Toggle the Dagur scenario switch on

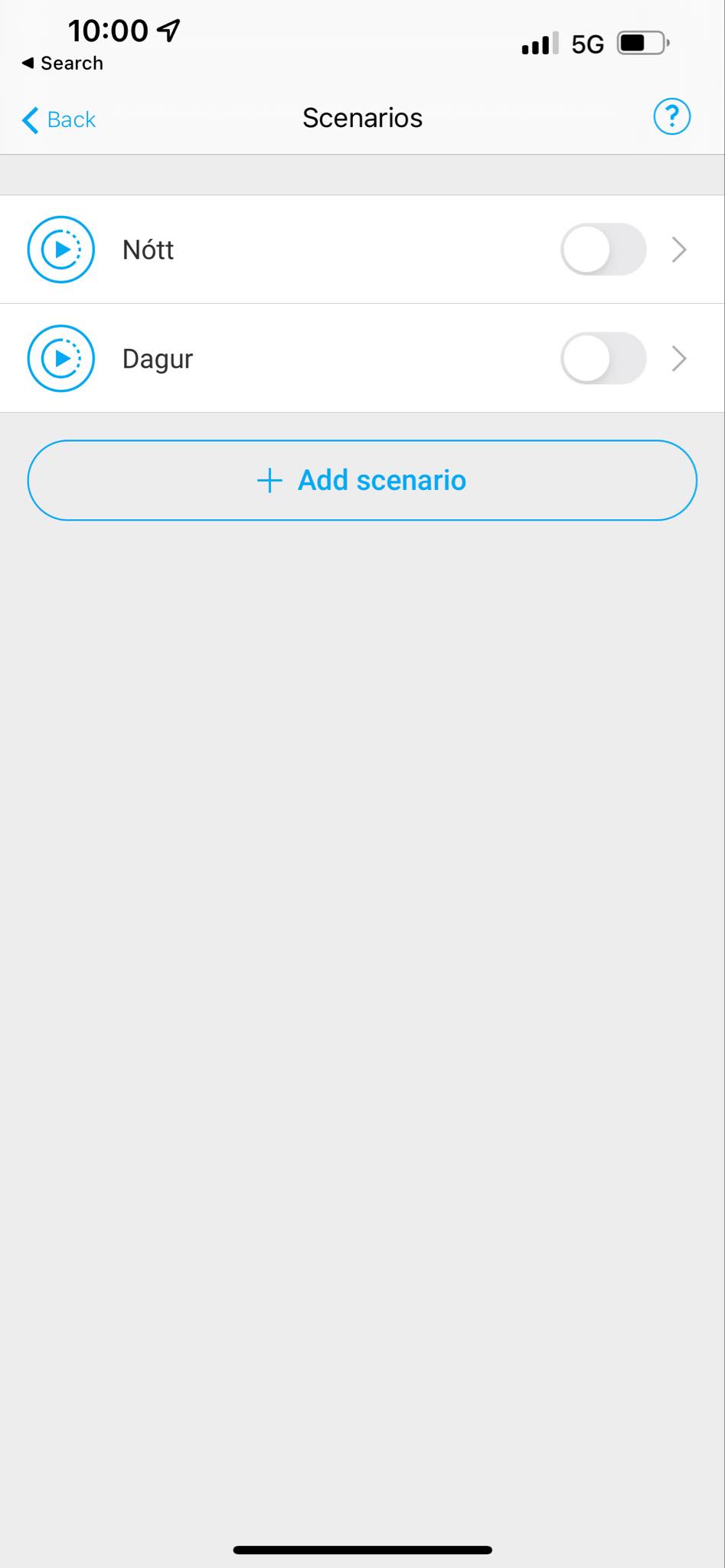603,358
